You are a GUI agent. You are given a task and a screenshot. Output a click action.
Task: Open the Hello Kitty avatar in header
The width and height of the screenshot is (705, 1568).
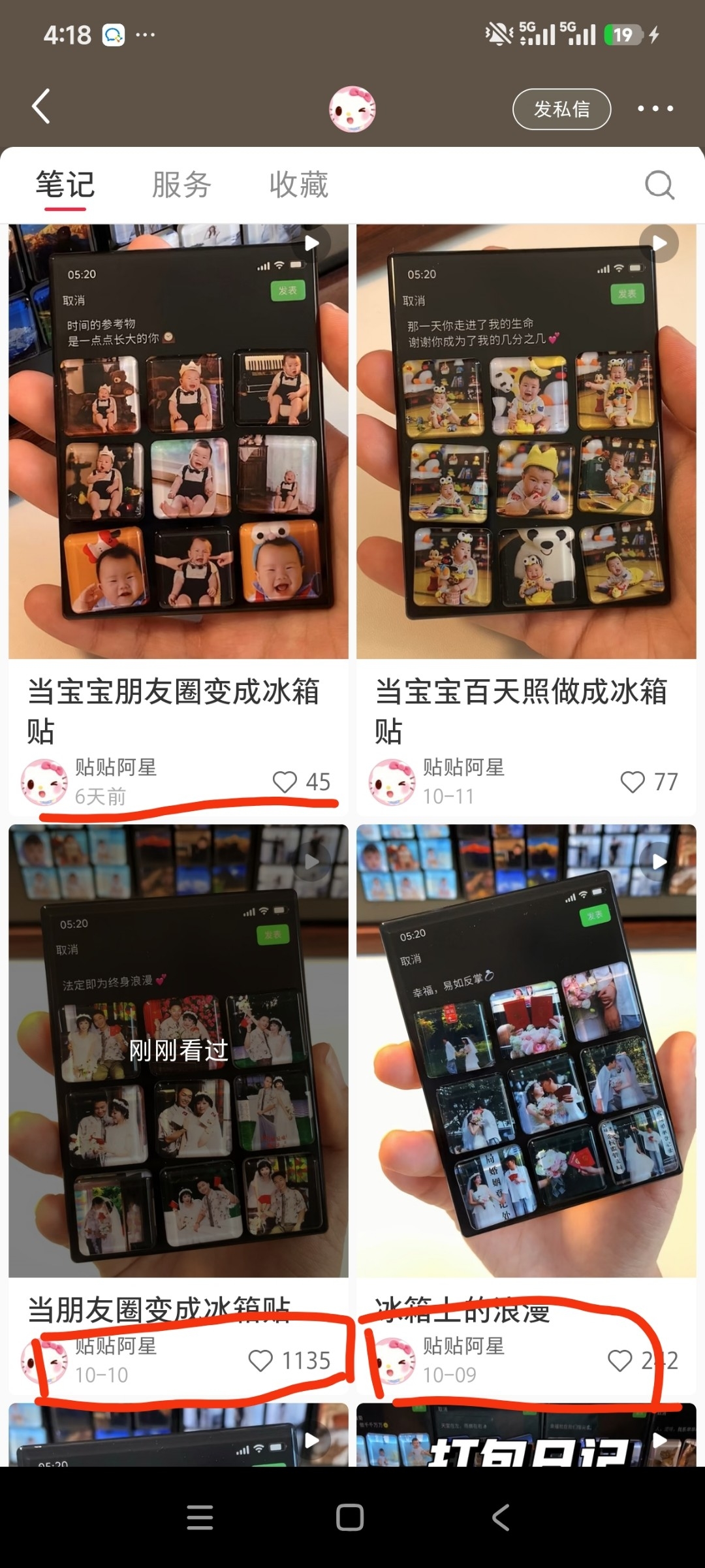click(352, 109)
